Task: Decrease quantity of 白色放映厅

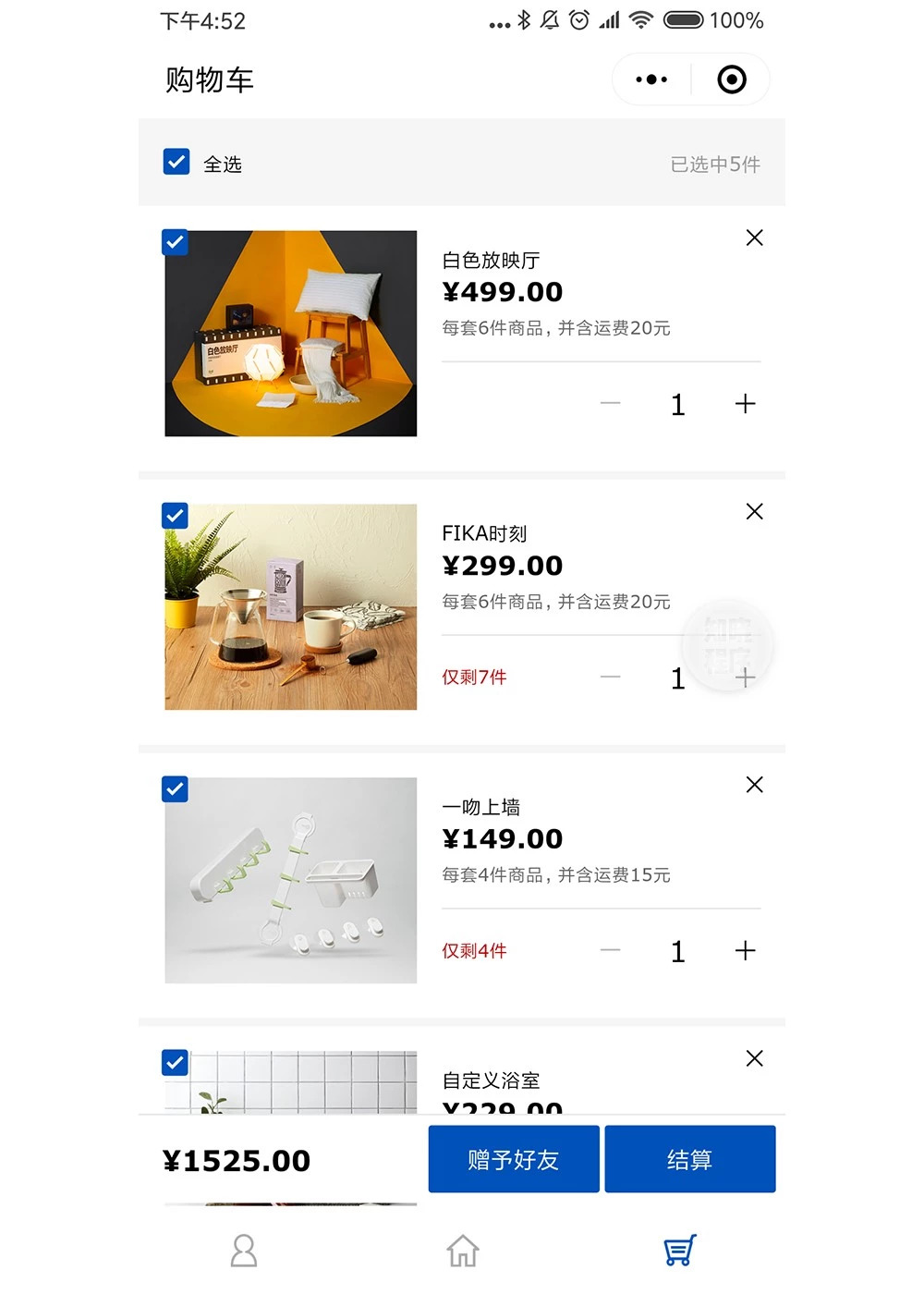Action: [x=610, y=404]
